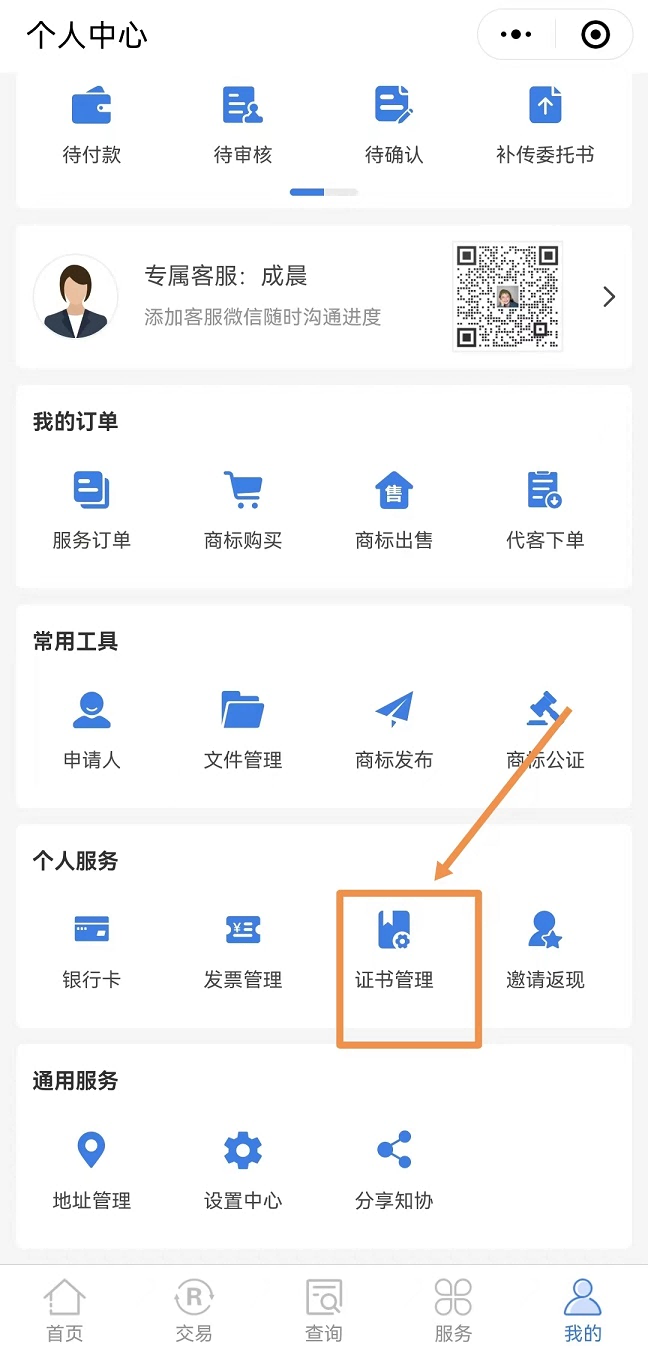This screenshot has width=648, height=1355.
Task: Open 文件管理 file management
Action: [243, 730]
